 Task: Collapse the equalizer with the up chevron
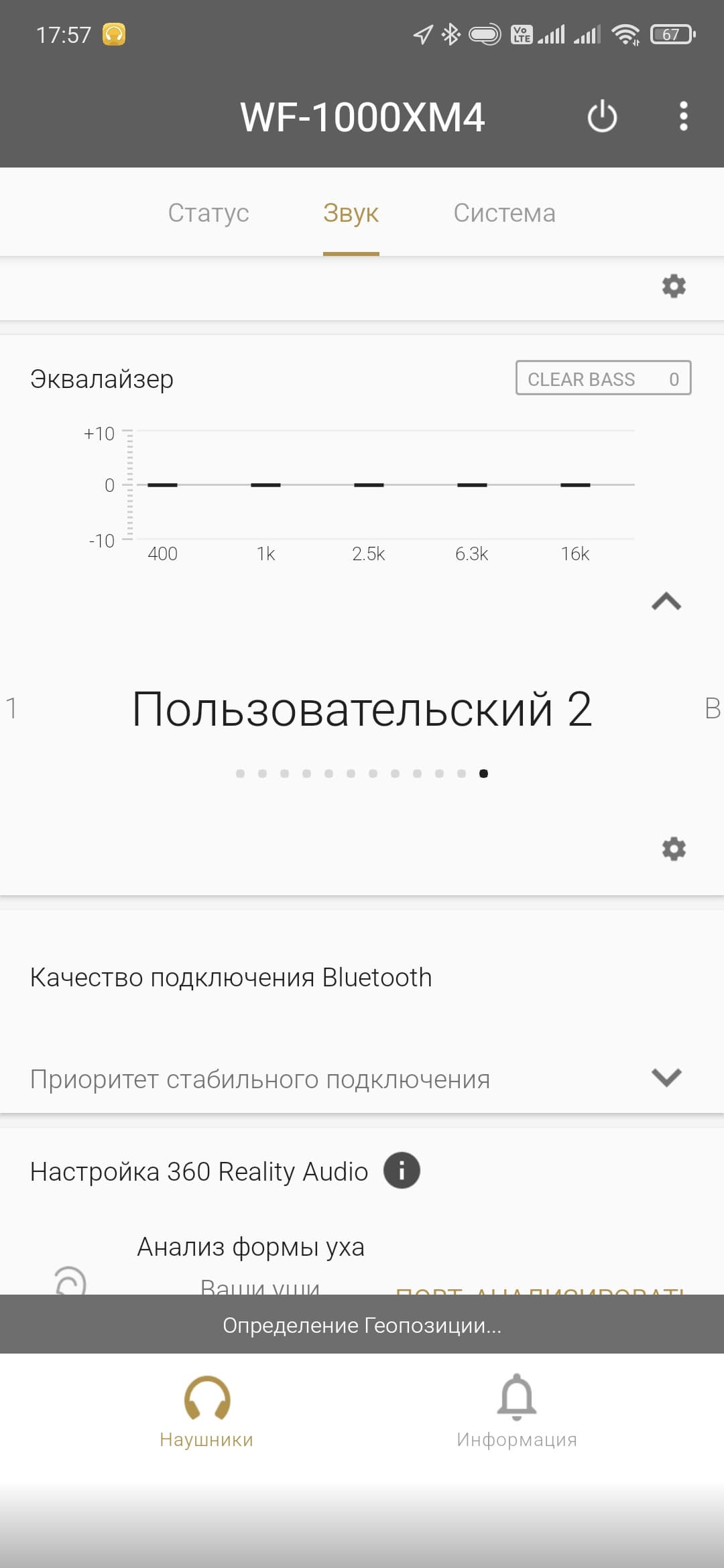point(666,602)
